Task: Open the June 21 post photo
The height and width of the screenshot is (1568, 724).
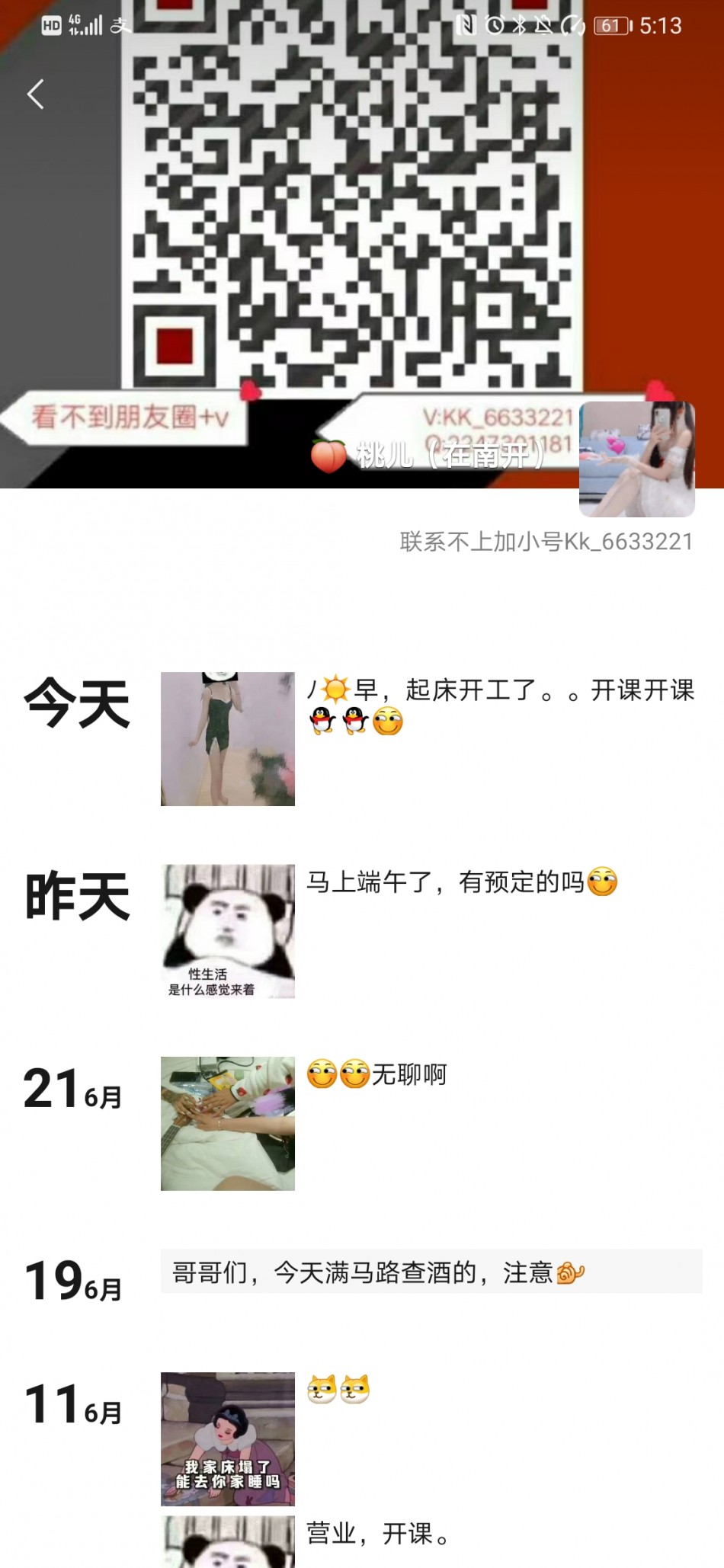Action: tap(227, 1123)
